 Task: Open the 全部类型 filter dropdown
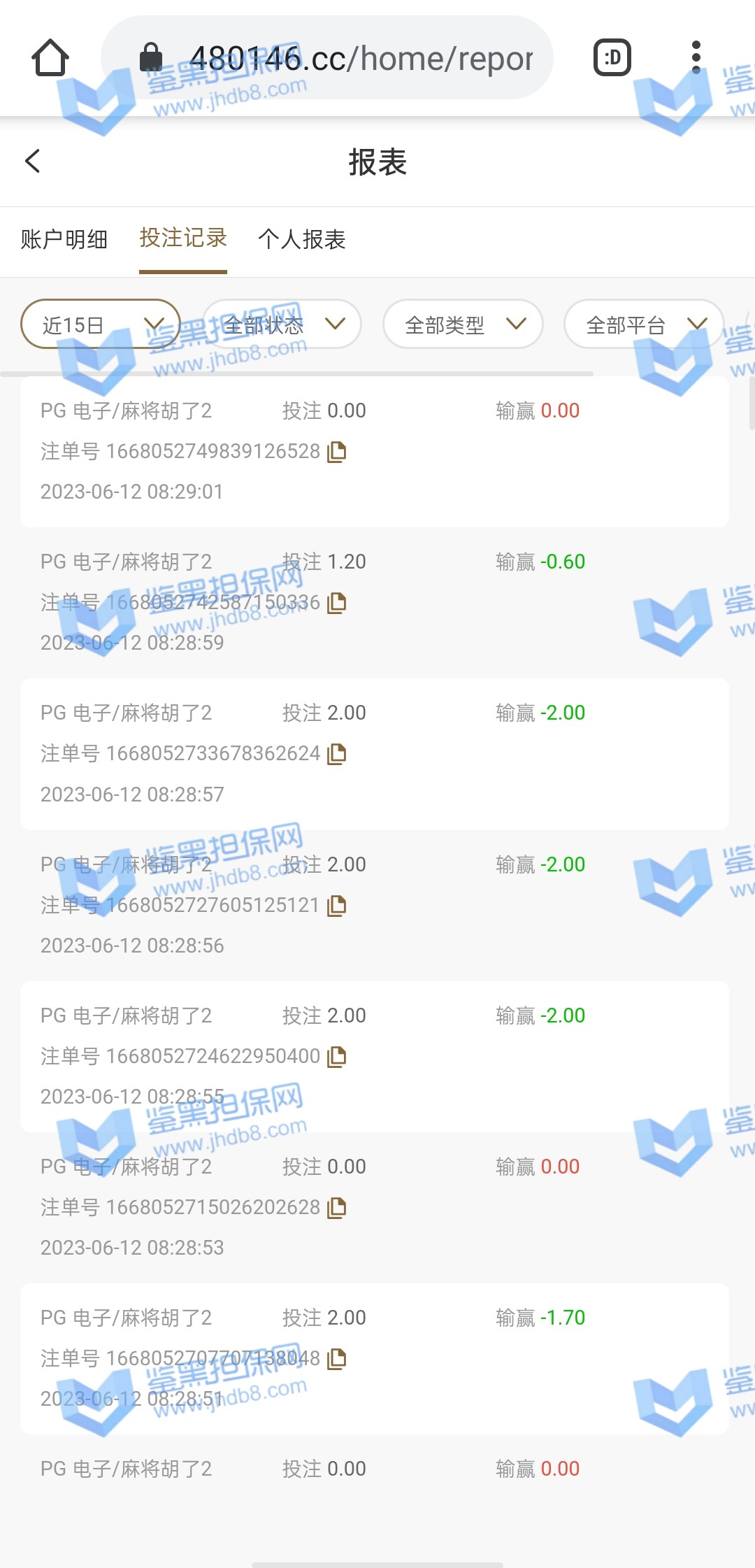click(463, 324)
